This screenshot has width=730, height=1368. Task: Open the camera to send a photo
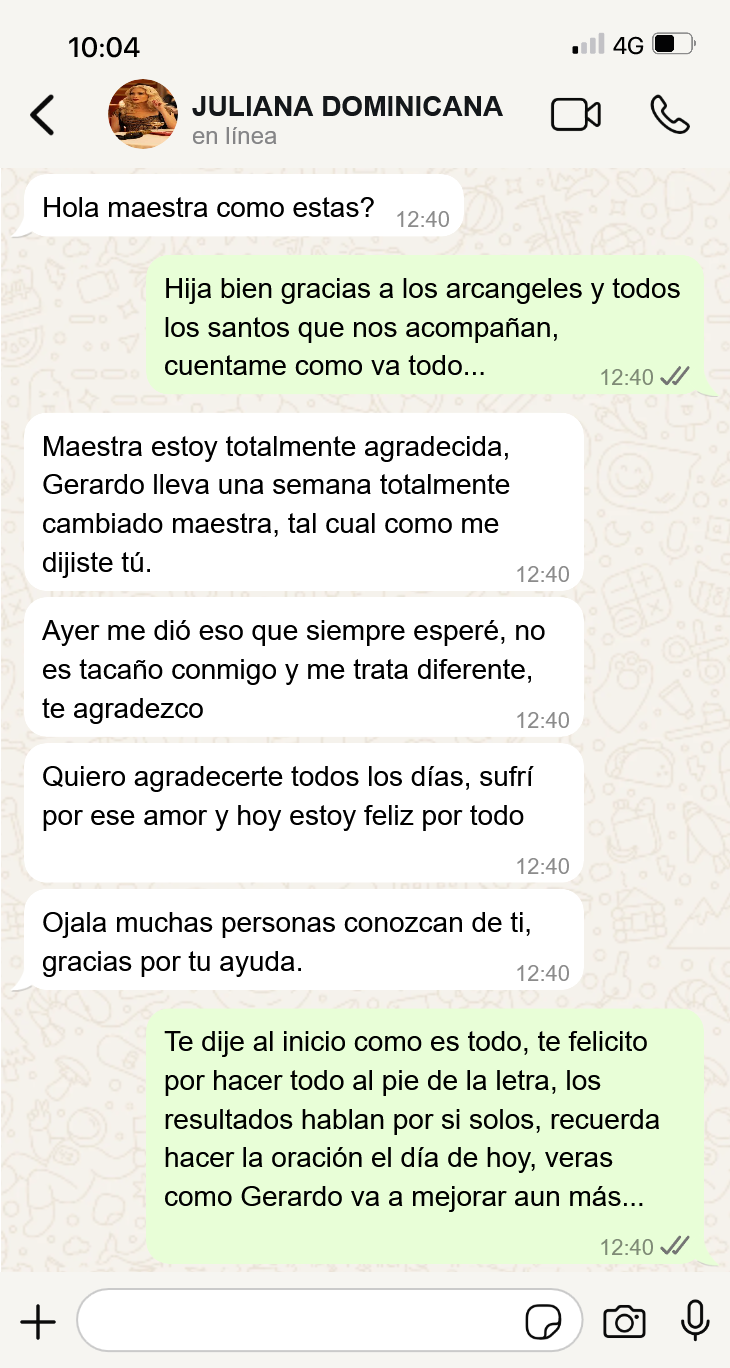[x=624, y=1322]
